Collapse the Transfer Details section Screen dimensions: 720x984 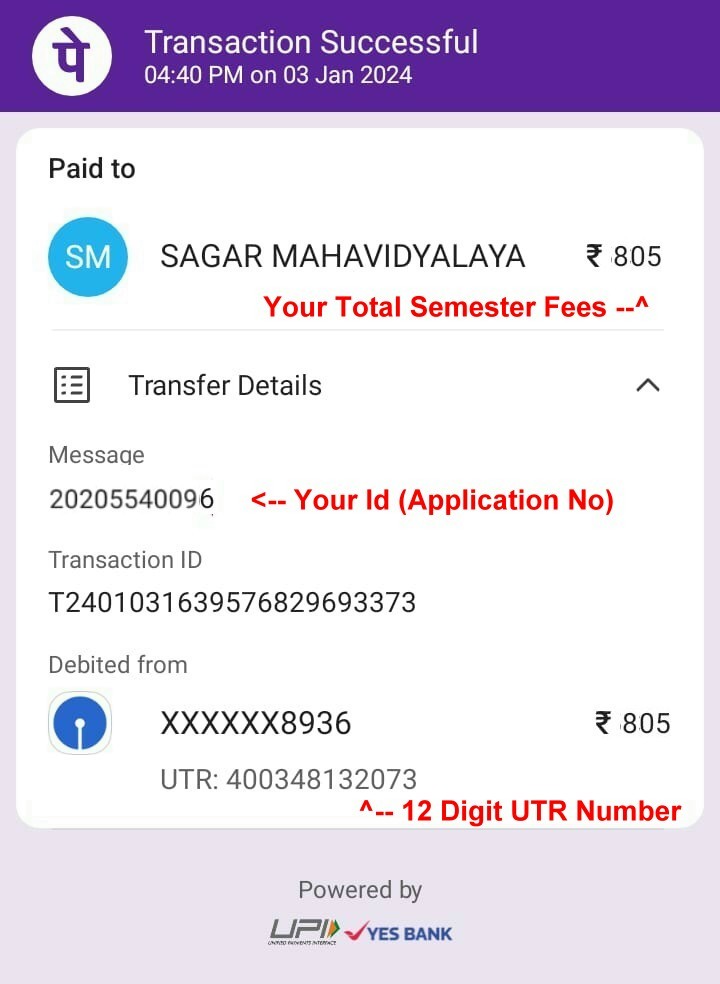pos(648,385)
